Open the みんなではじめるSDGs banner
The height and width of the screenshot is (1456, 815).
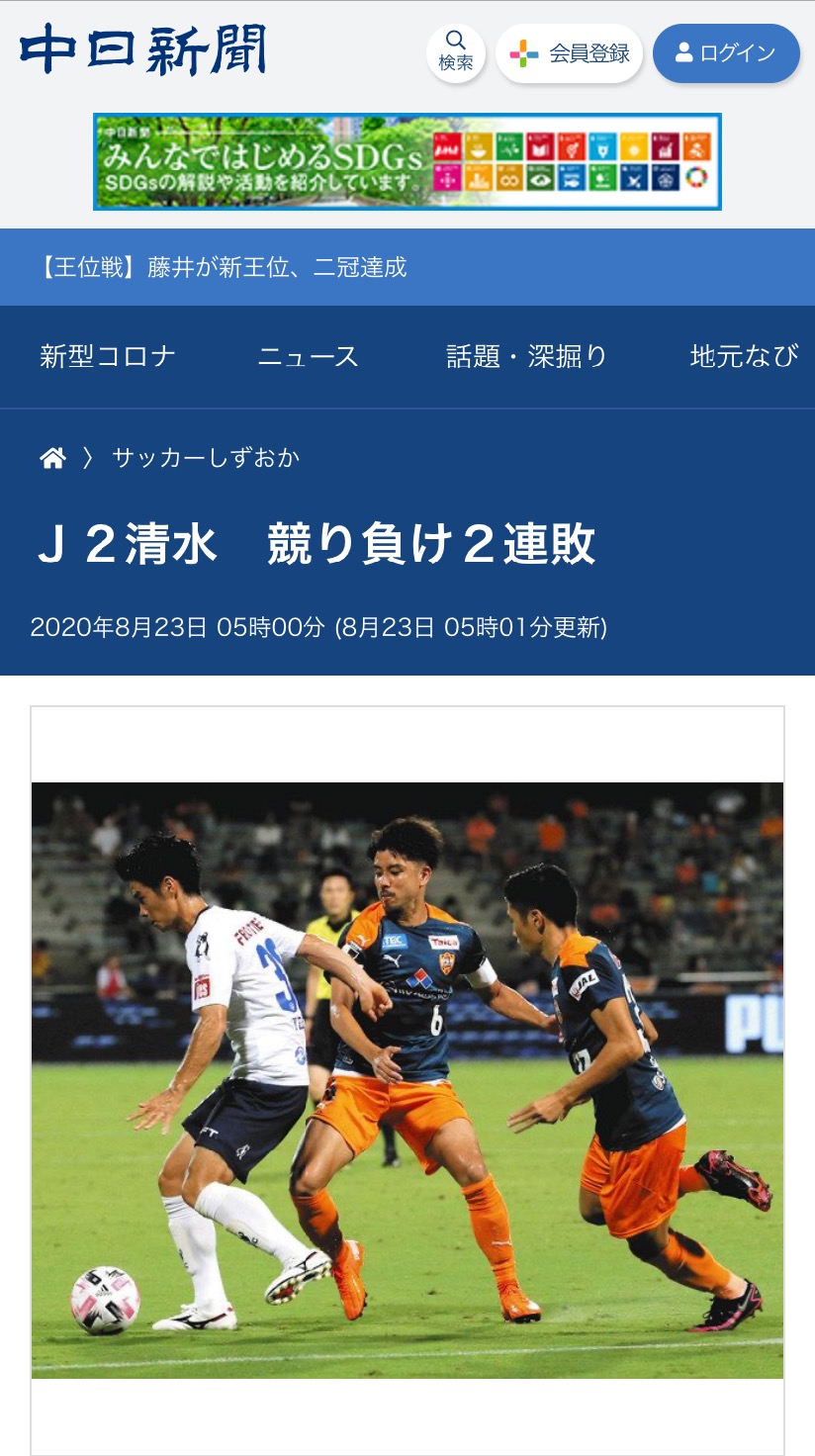coord(407,161)
